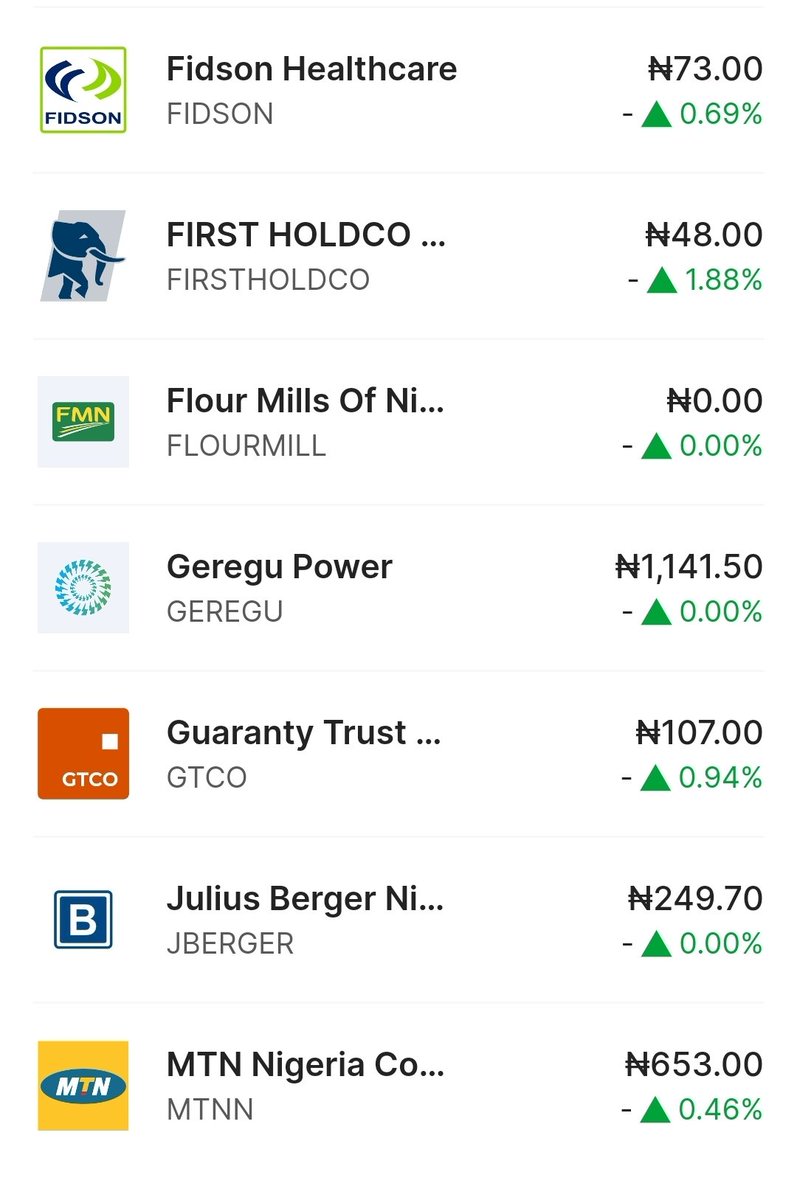Select the Flour Mills FLOURMILL row
The width and height of the screenshot is (797, 1200).
pyautogui.click(x=398, y=422)
